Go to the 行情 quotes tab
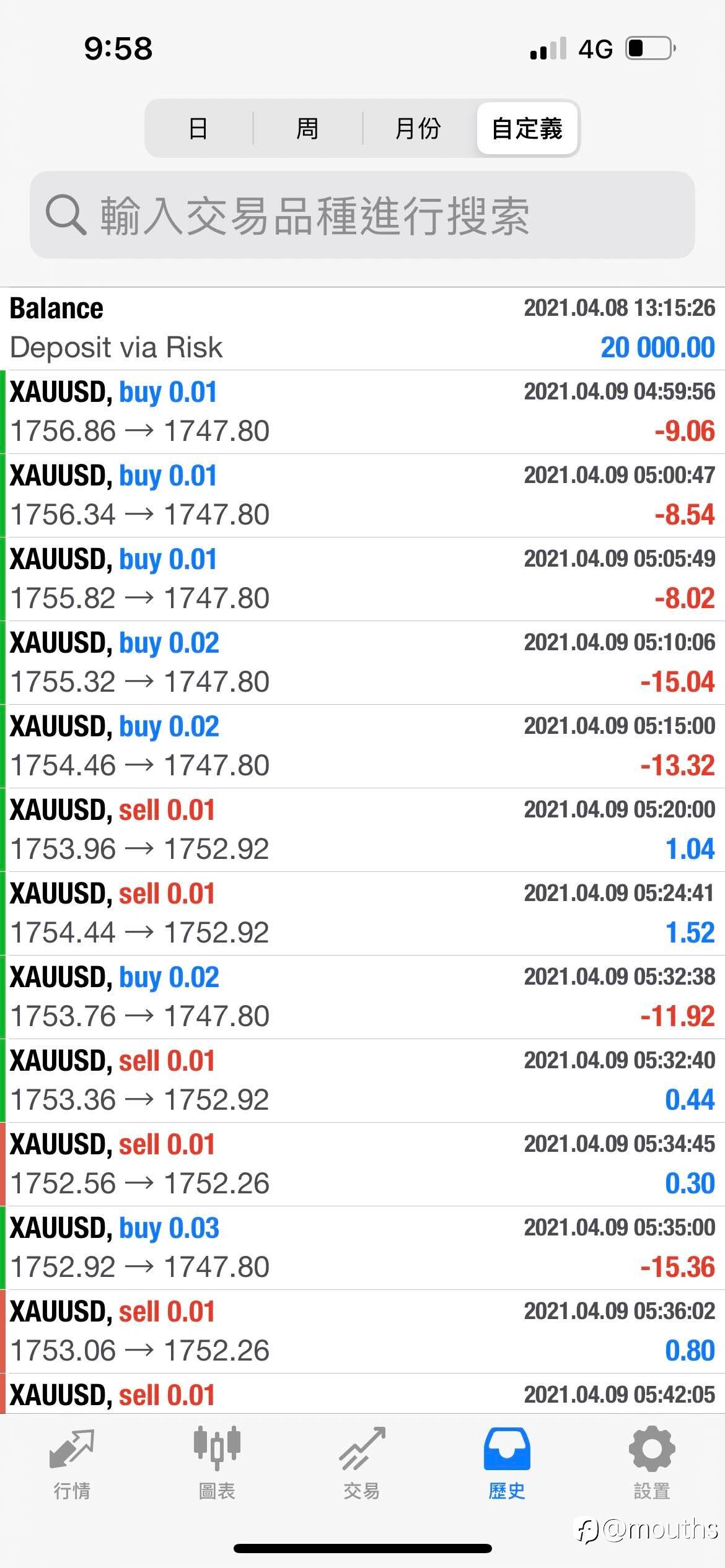Viewport: 725px width, 1568px height. pos(72,1465)
